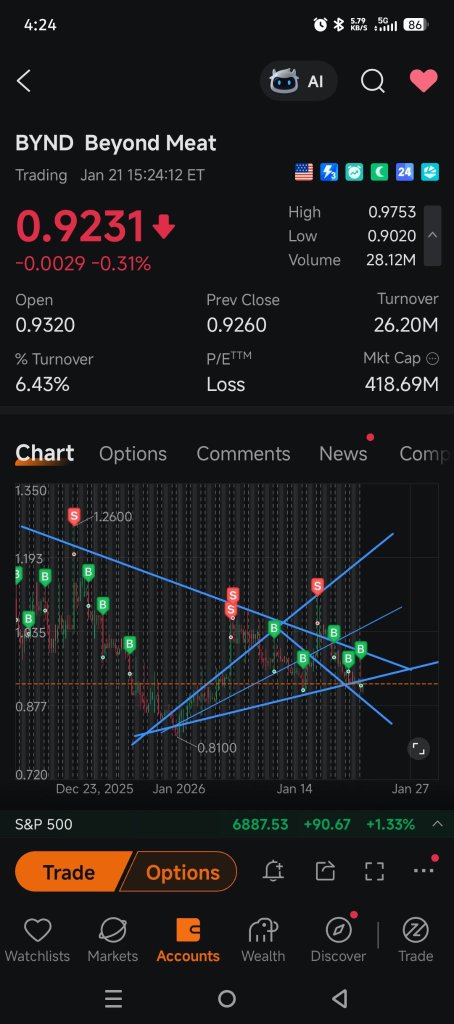Screen dimensions: 454x1024
Task: Open the Discover tab
Action: coord(338,940)
